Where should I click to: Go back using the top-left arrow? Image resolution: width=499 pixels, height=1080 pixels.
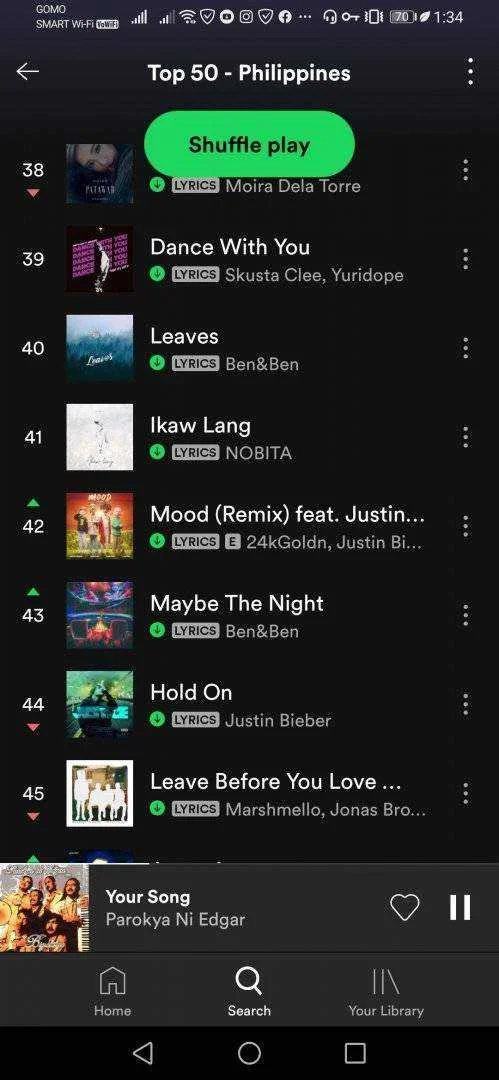click(x=28, y=72)
